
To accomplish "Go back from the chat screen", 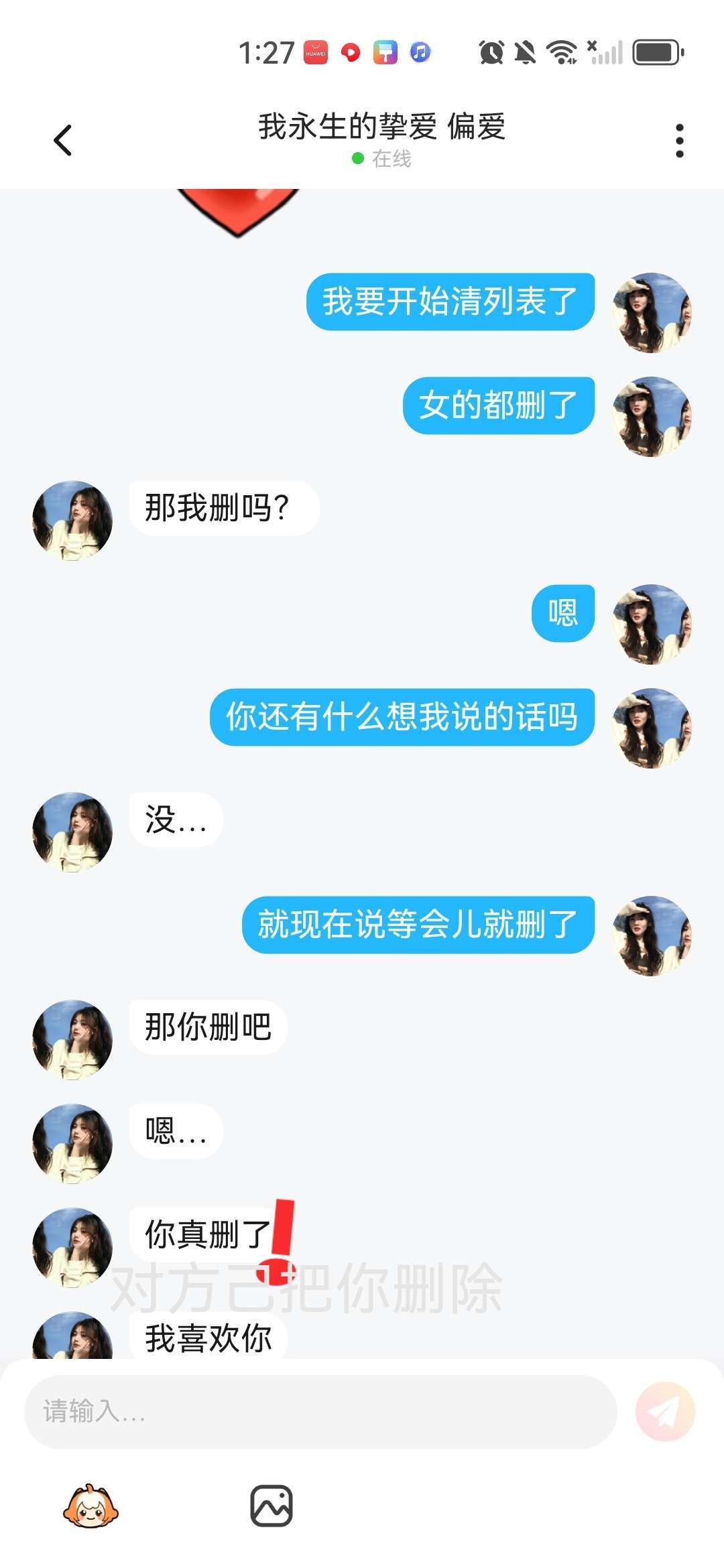I will (x=63, y=141).
